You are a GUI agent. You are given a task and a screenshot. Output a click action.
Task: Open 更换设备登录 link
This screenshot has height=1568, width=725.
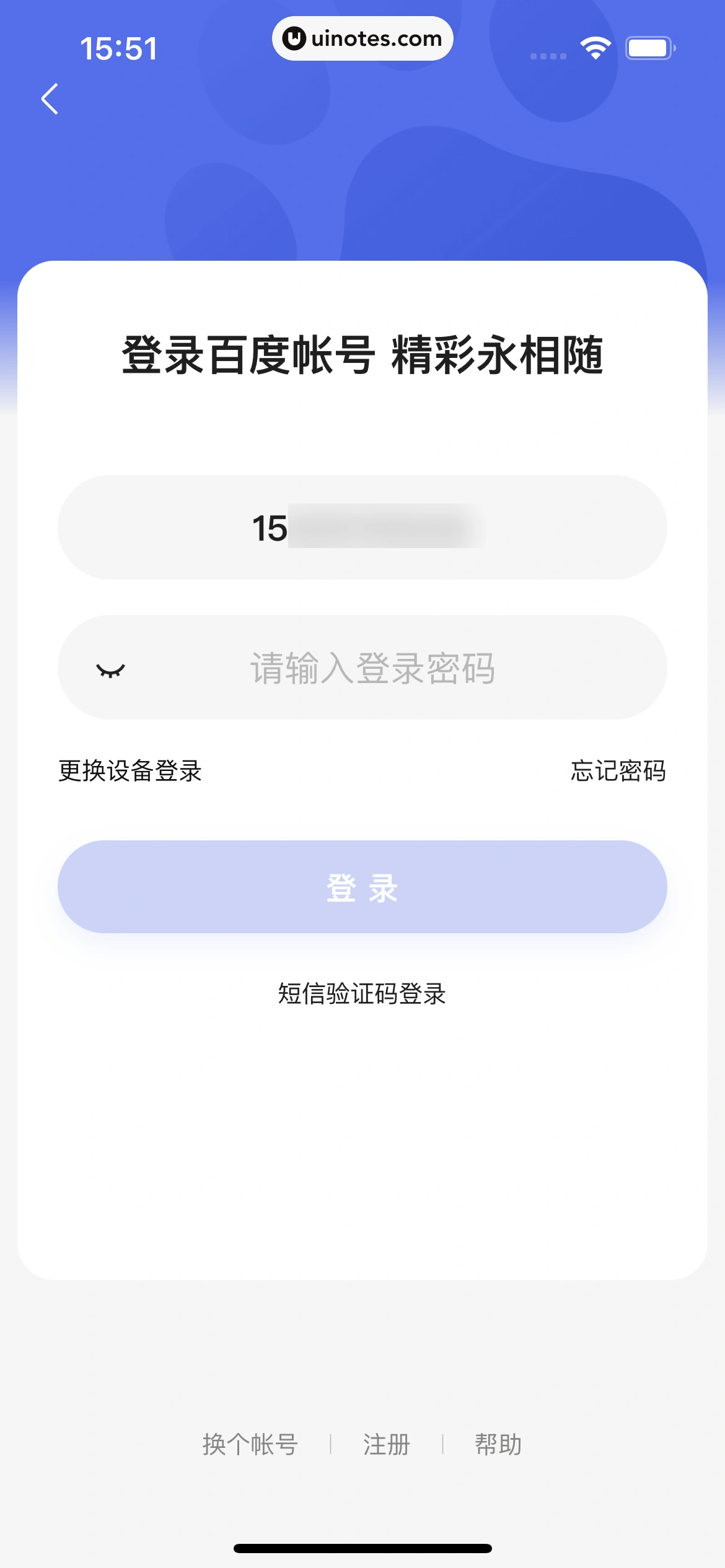pyautogui.click(x=130, y=771)
